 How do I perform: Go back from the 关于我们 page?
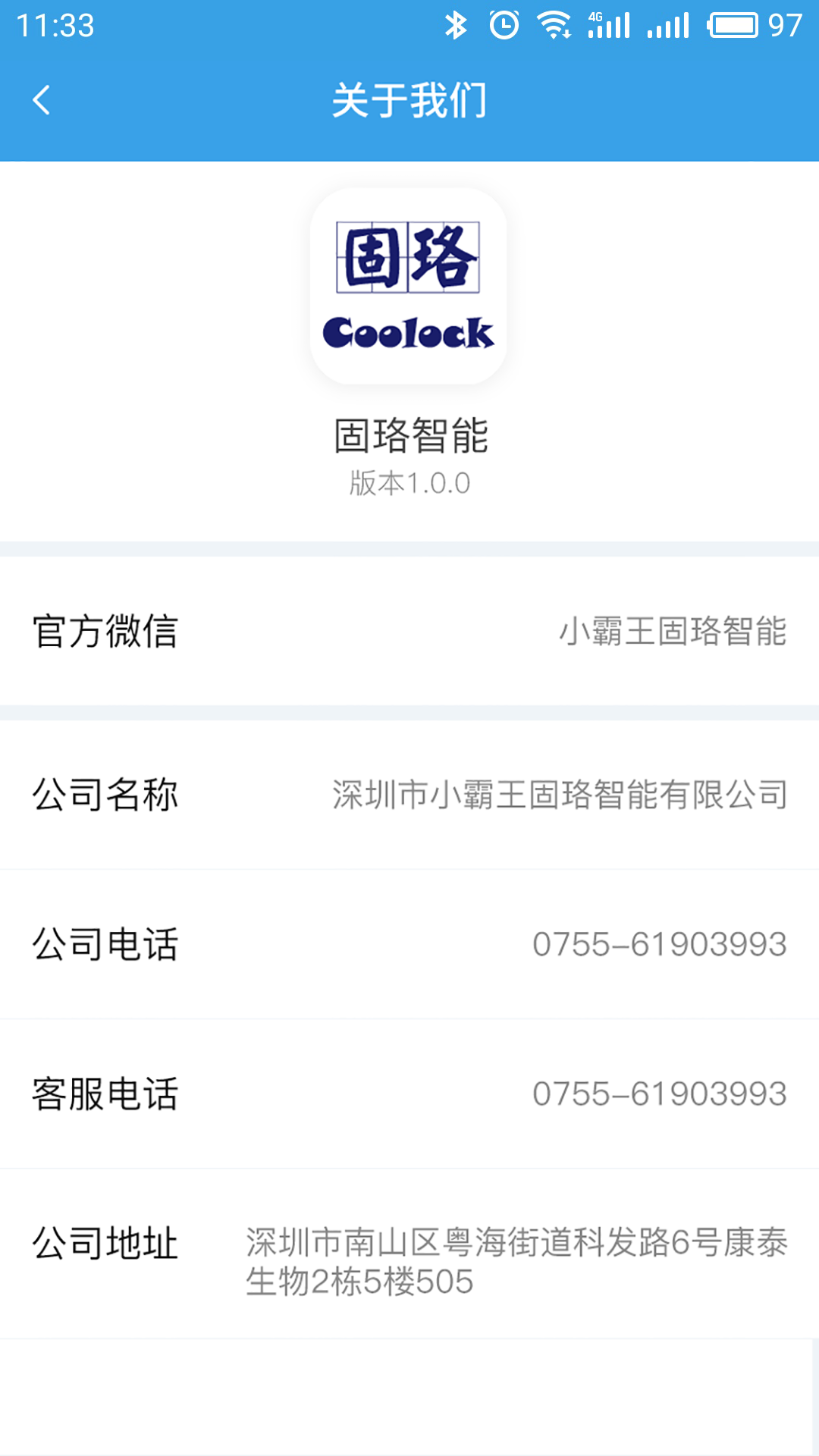(x=42, y=100)
